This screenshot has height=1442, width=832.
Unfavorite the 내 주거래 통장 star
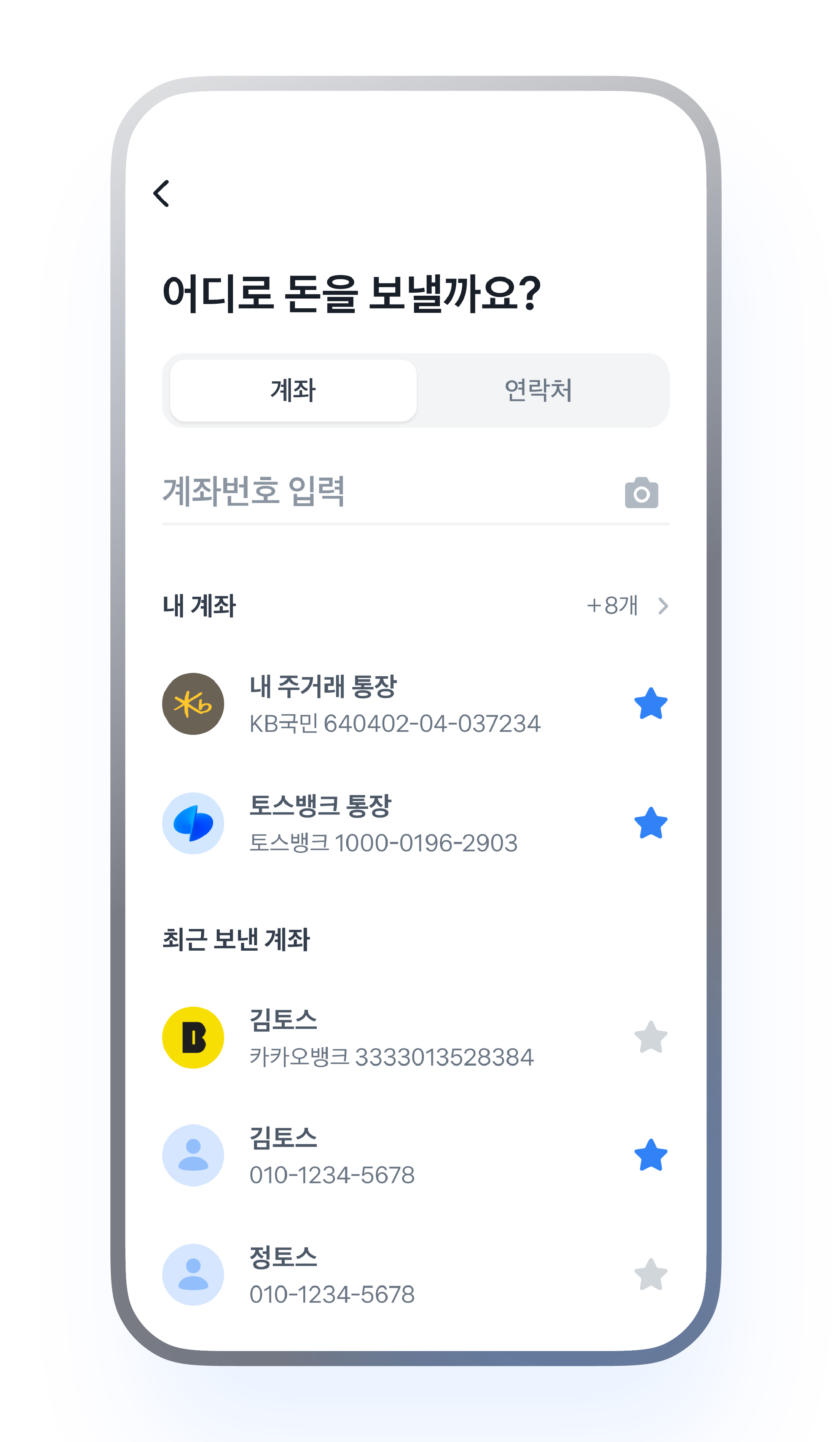(651, 704)
